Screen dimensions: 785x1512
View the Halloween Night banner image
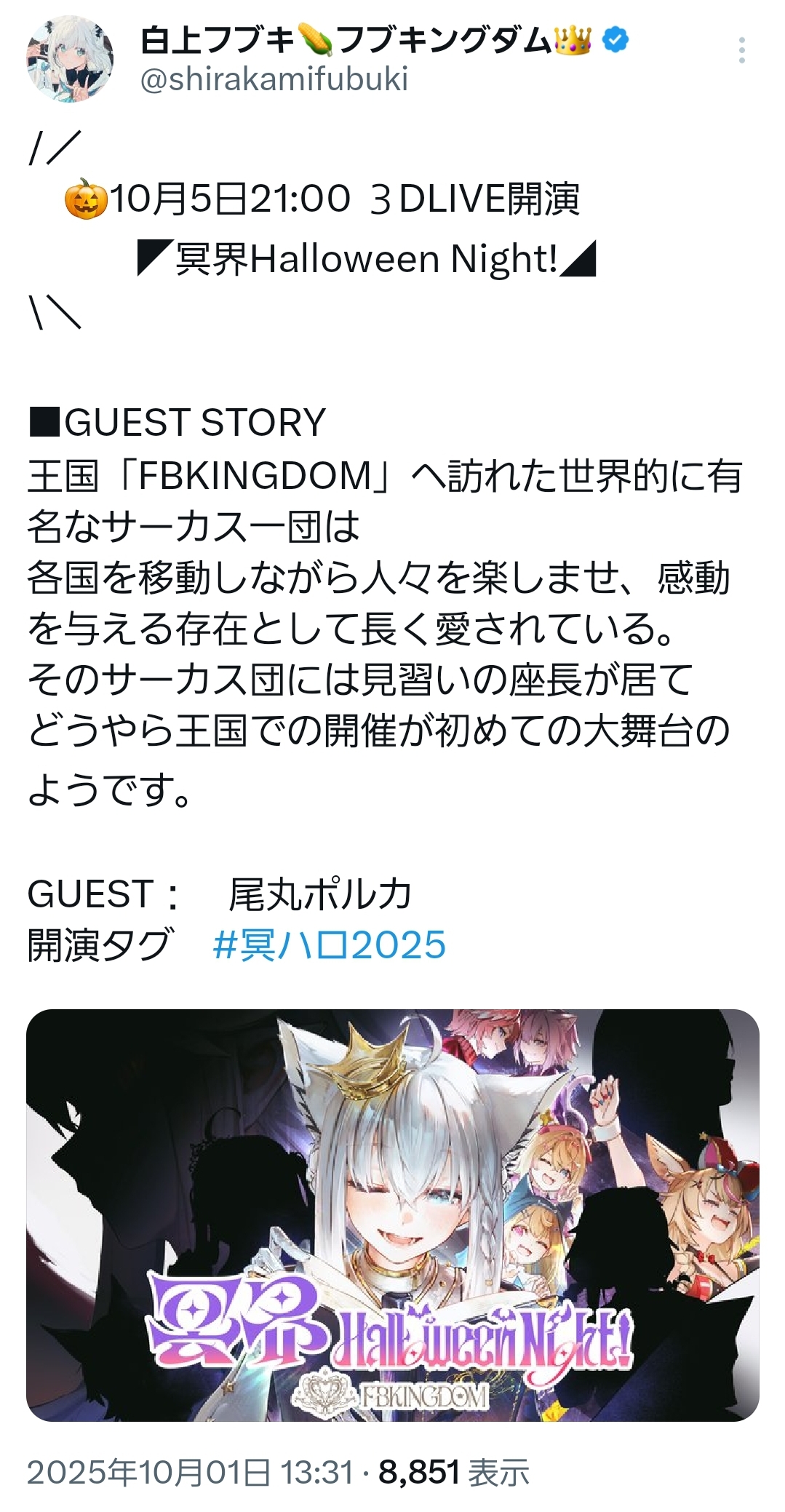[392, 1214]
